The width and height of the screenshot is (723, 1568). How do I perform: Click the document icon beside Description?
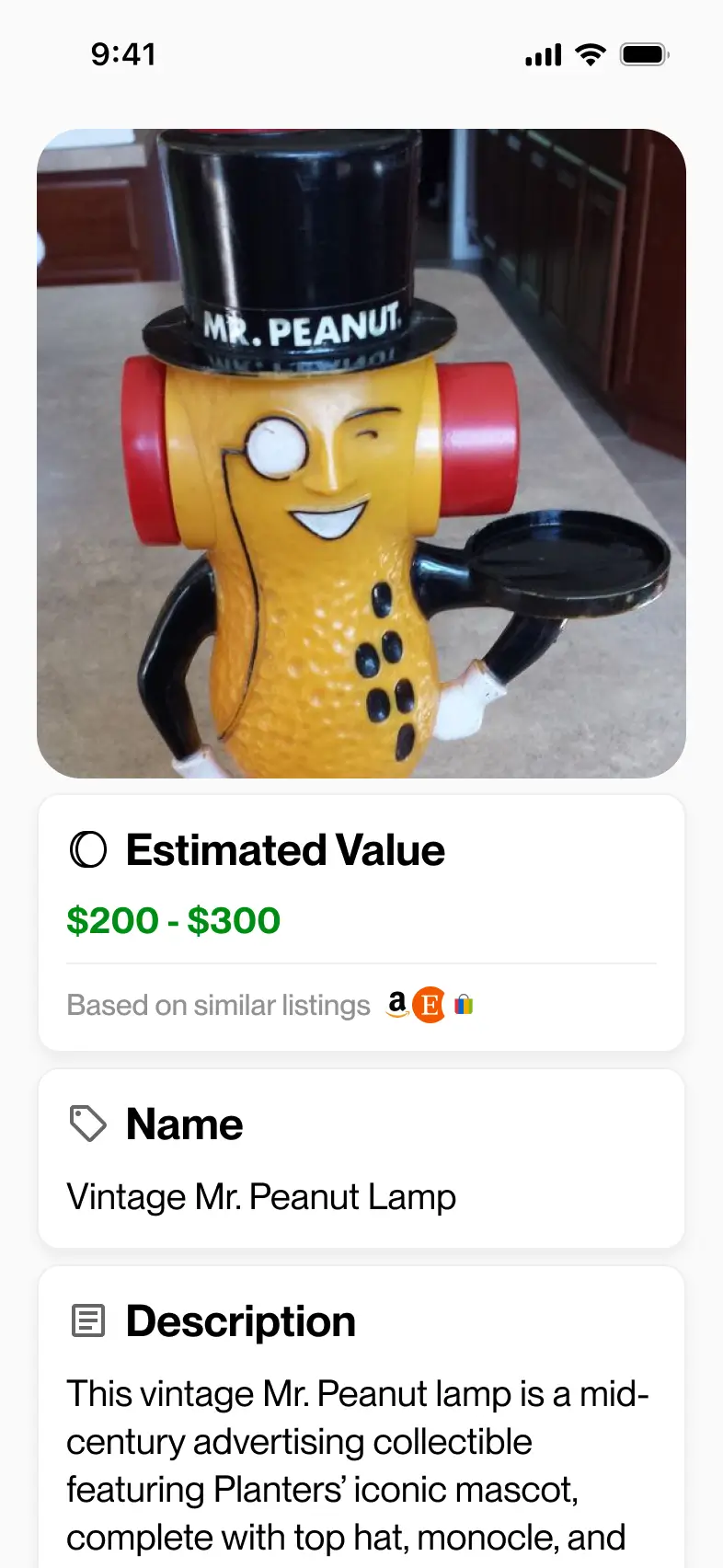tap(87, 1321)
